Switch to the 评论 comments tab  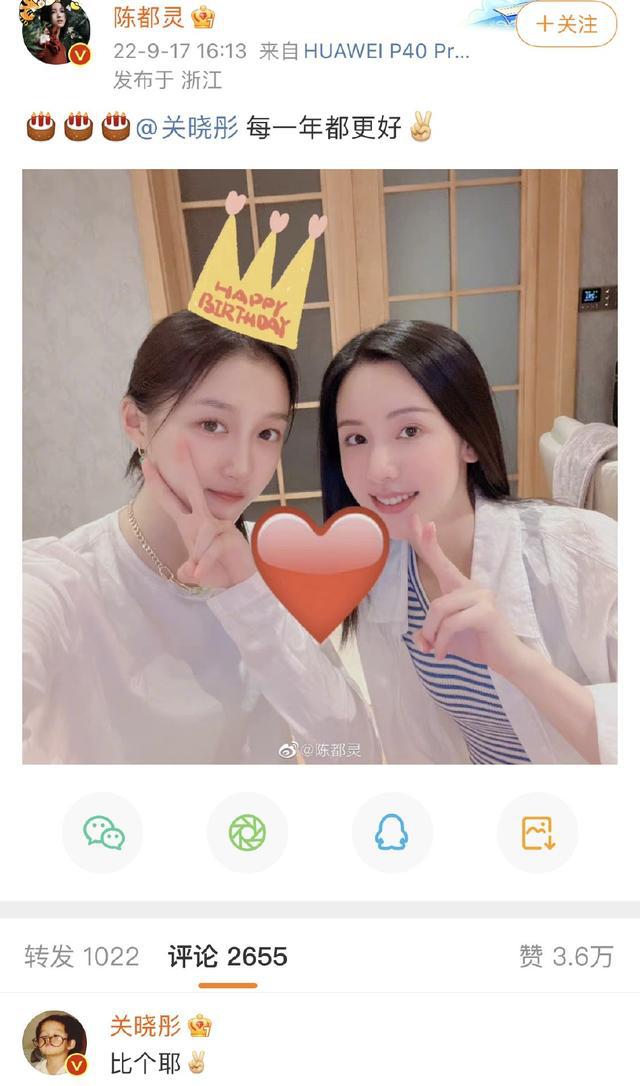click(227, 956)
